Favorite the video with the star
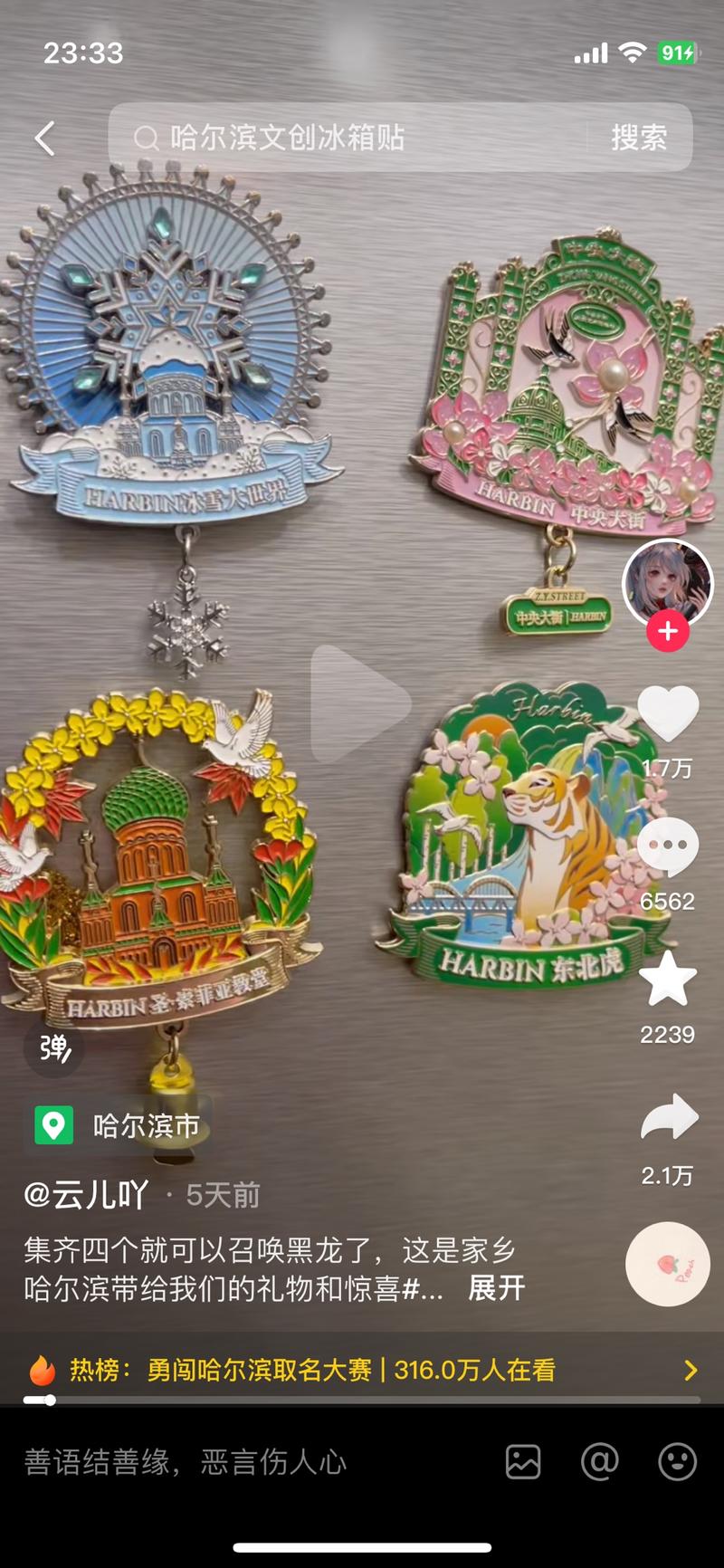Screen dimensions: 724x1568 click(668, 980)
